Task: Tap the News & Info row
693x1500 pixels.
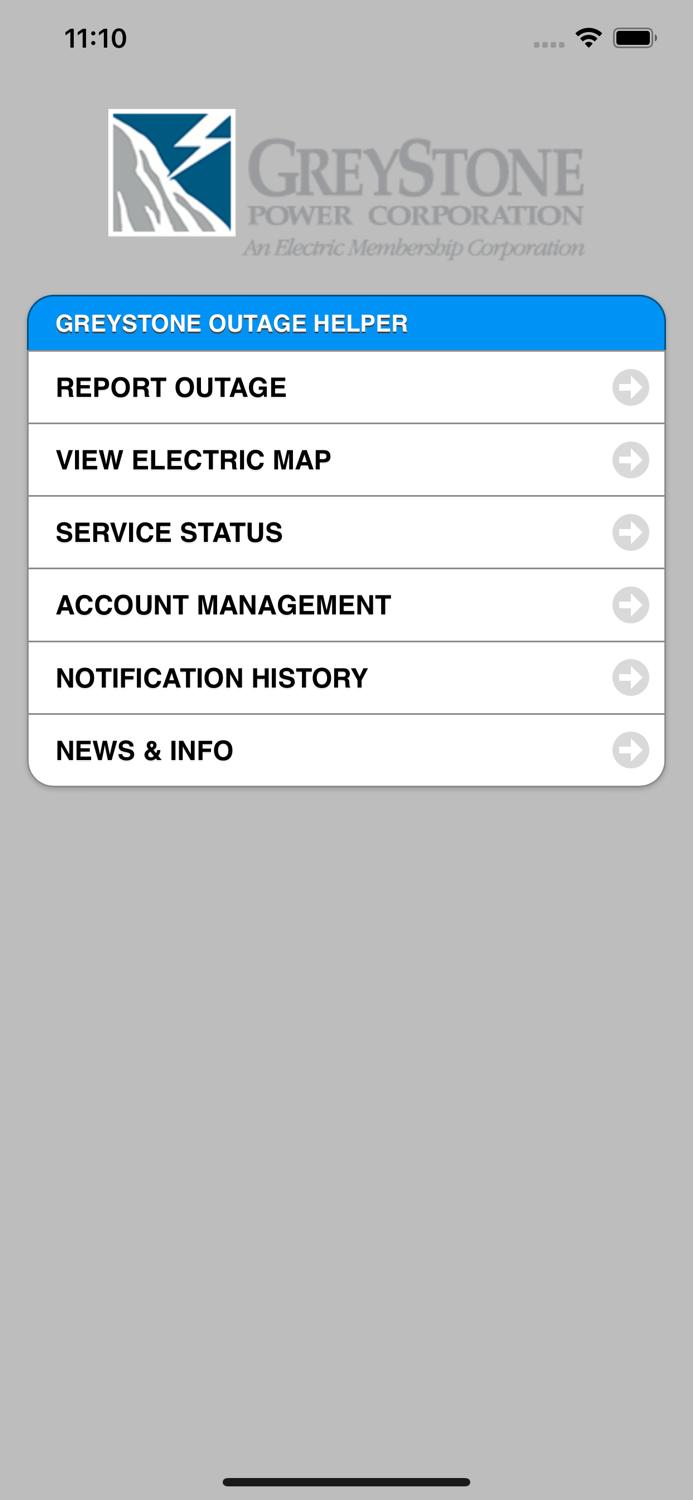Action: click(346, 750)
